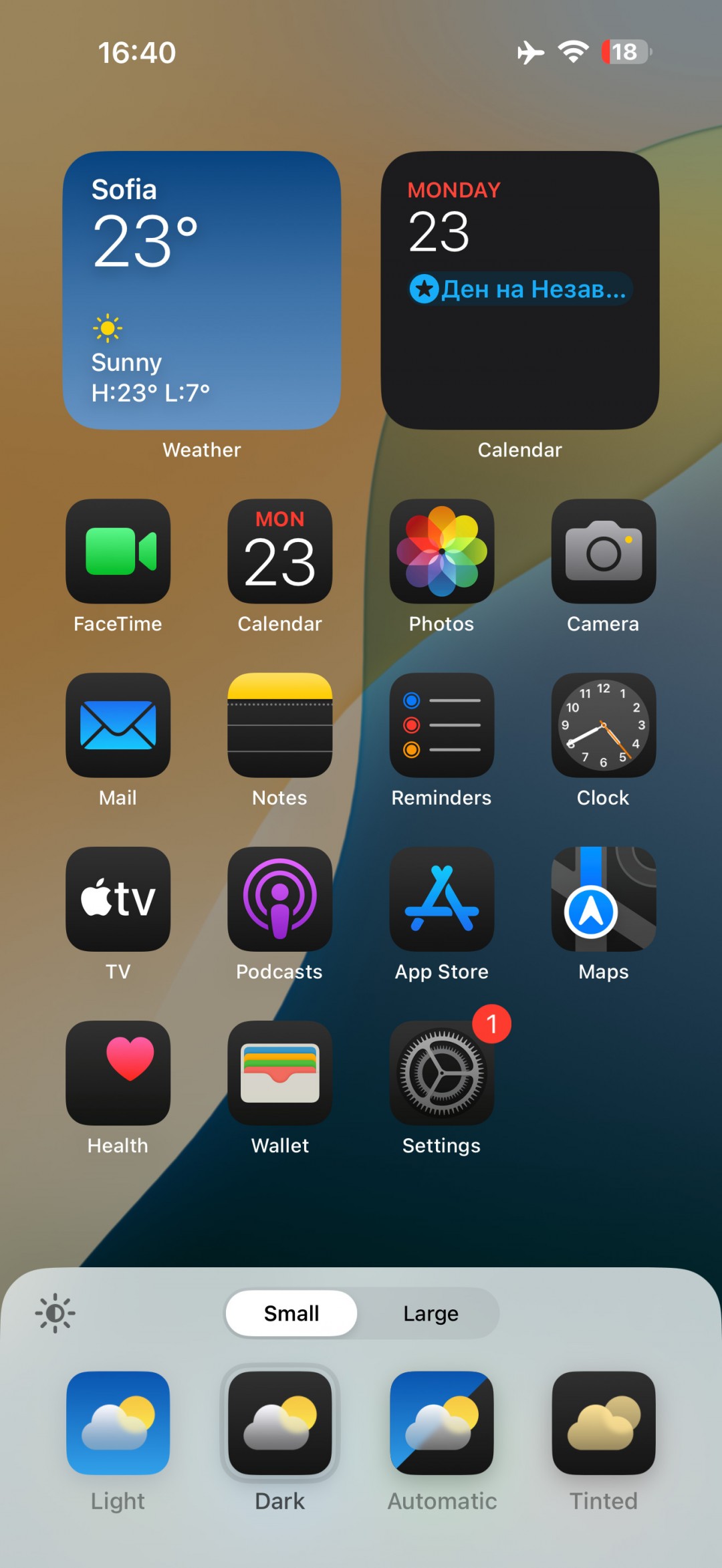This screenshot has width=722, height=1568.
Task: Launch the Podcasts app
Action: (279, 899)
